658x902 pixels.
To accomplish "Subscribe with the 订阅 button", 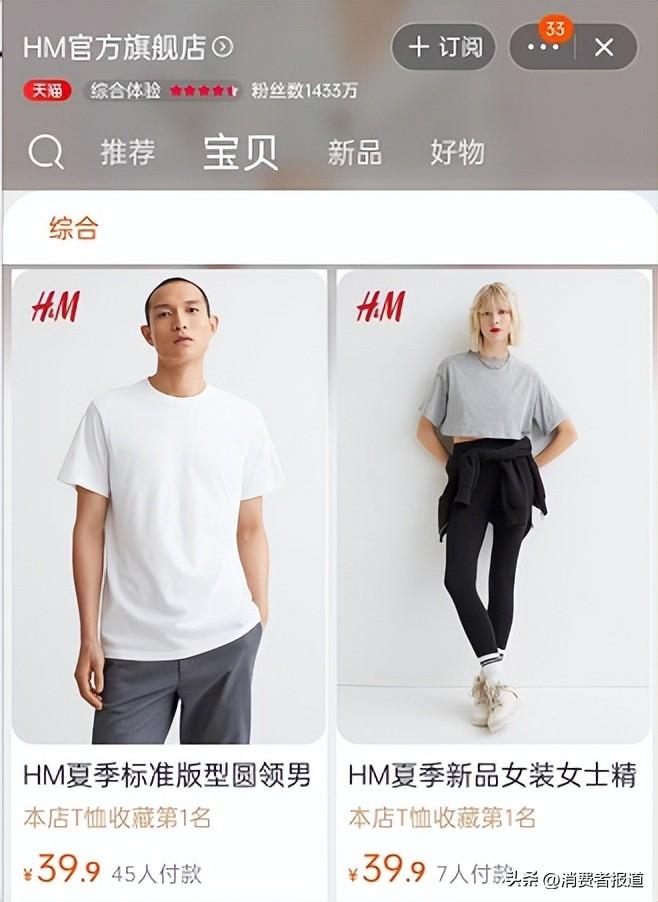I will [443, 47].
